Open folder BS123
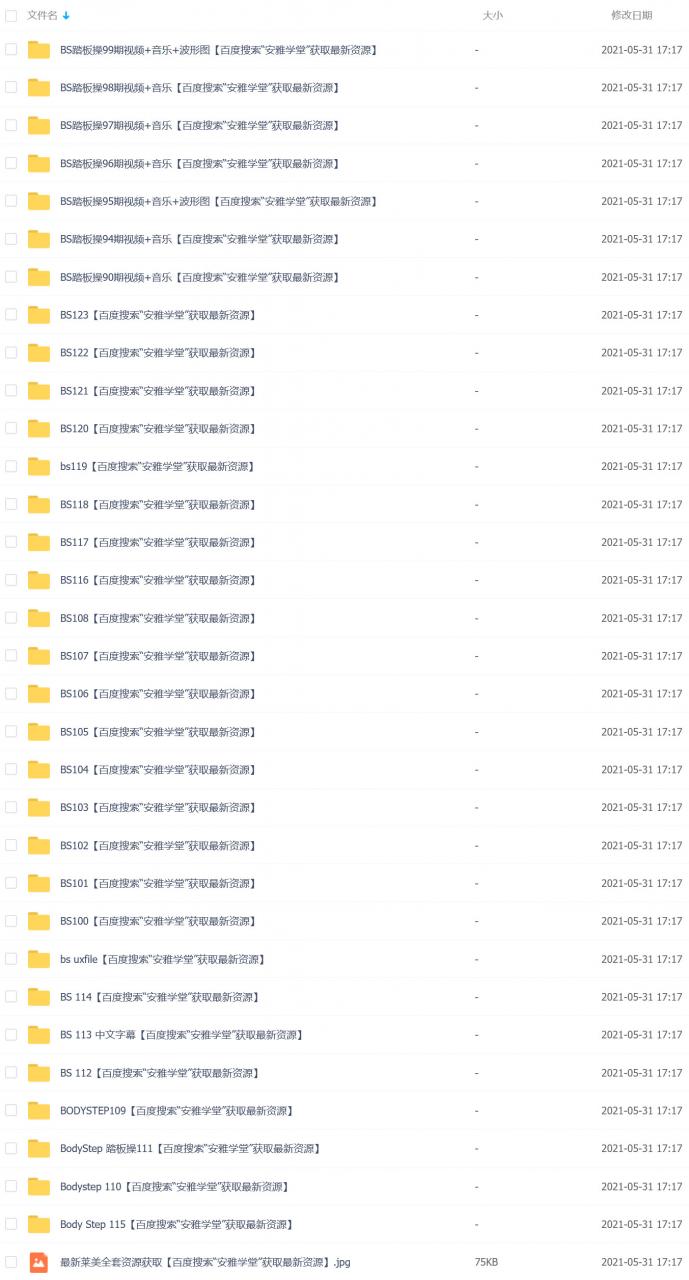689x1280 pixels. (157, 315)
